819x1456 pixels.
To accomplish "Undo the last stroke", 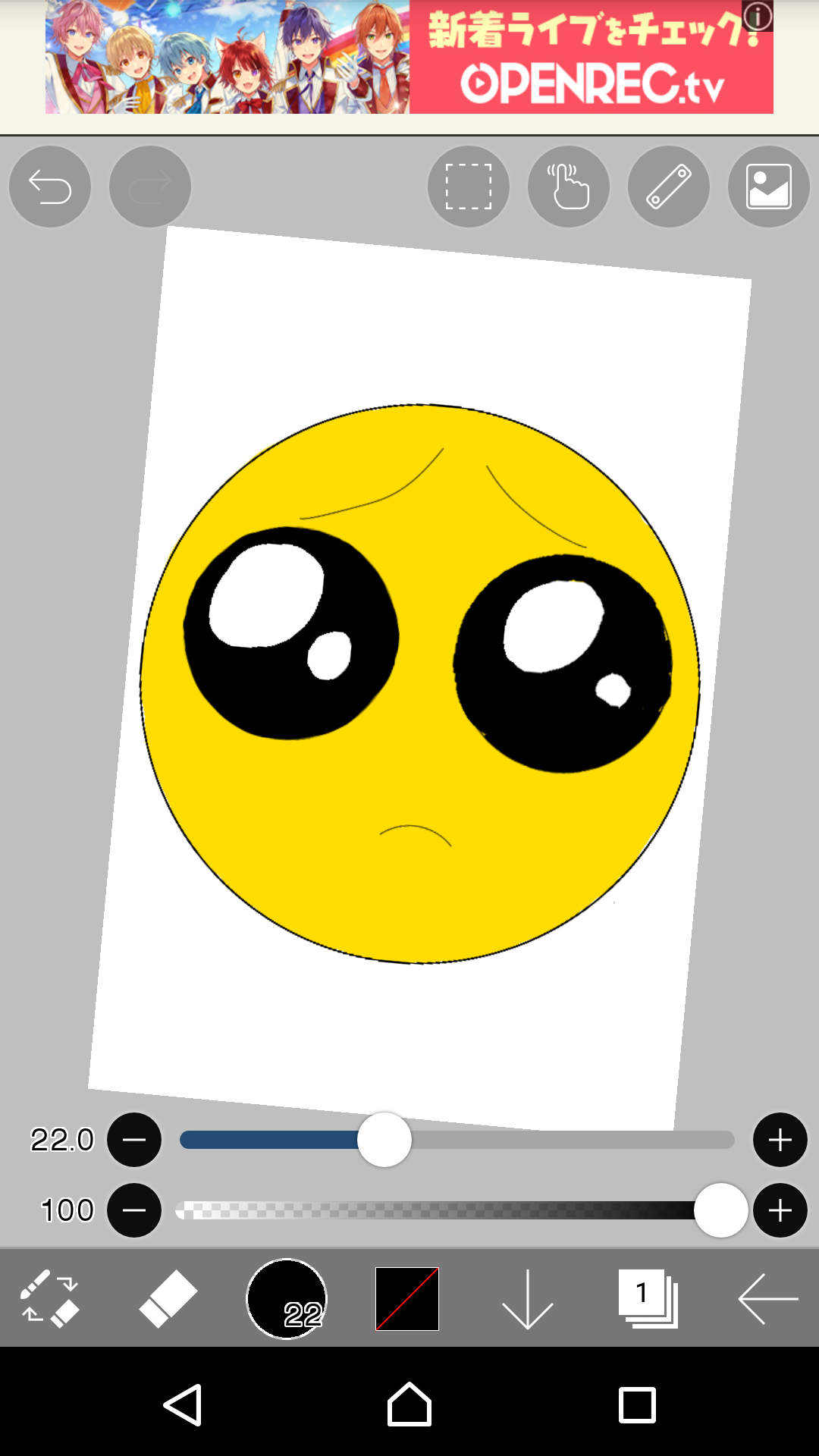I will click(x=50, y=187).
